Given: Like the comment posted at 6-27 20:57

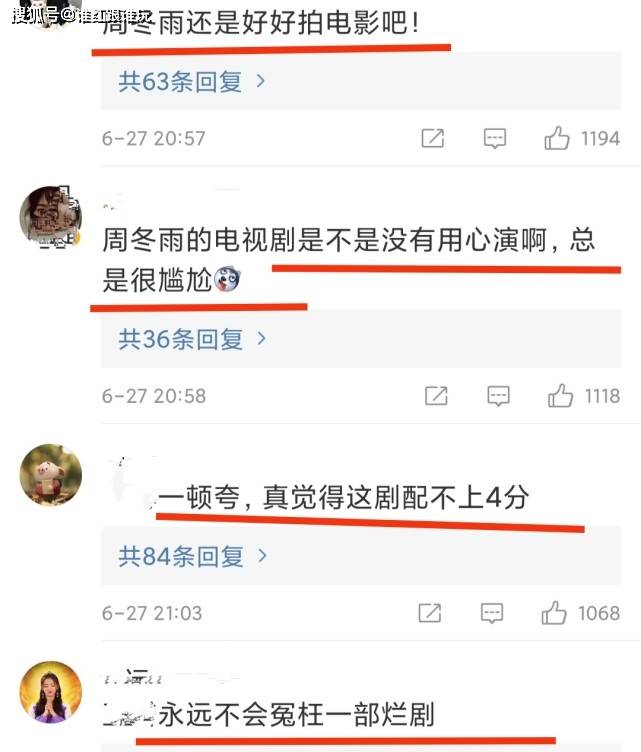Looking at the screenshot, I should click(557, 139).
